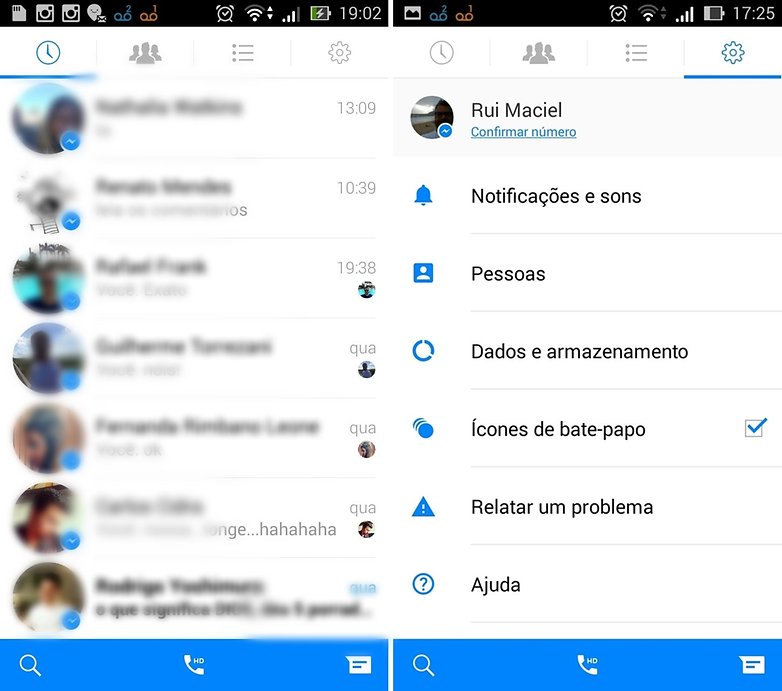Open the chat ending with 'hahahaha'
The width and height of the screenshot is (782, 691).
pyautogui.click(x=200, y=517)
